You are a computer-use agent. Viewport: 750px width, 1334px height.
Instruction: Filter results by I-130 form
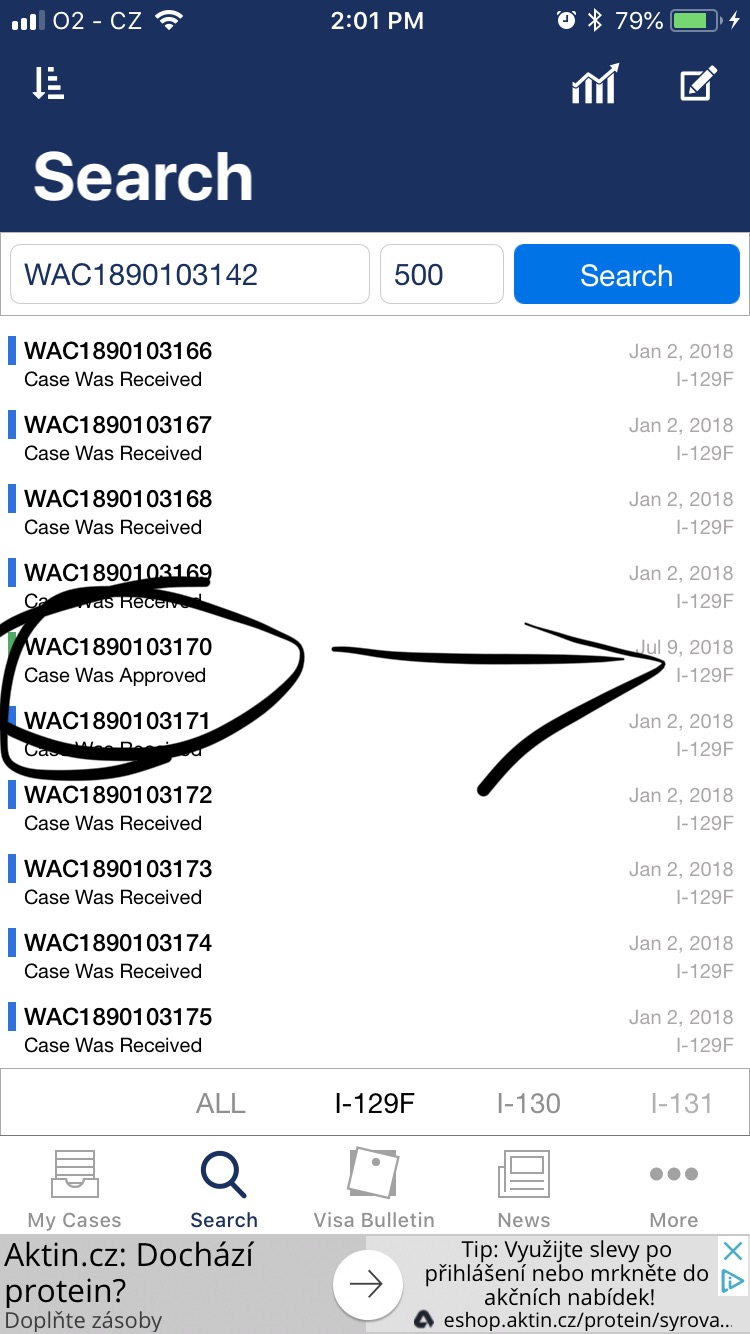click(529, 1103)
